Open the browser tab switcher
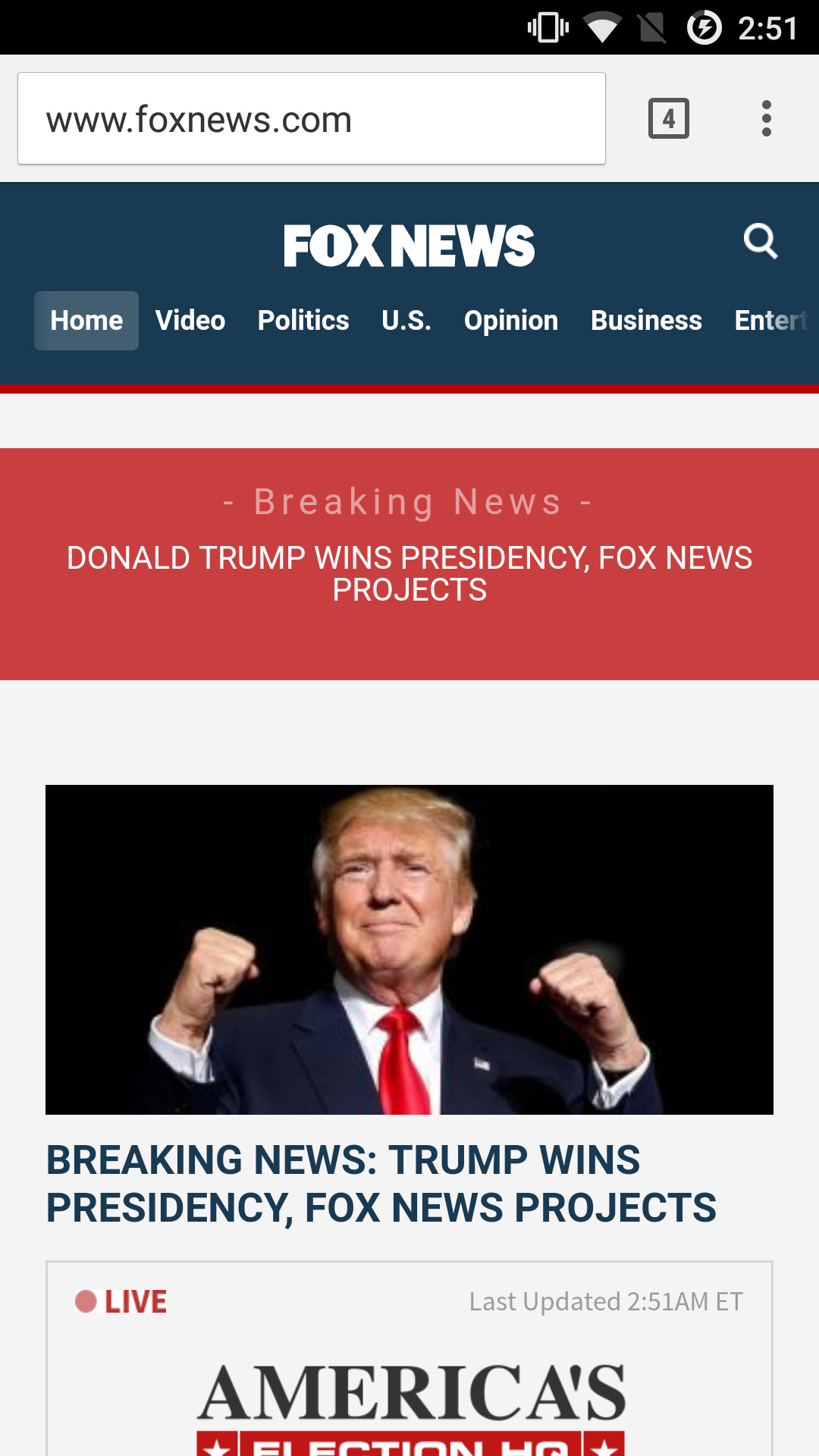 (x=668, y=119)
